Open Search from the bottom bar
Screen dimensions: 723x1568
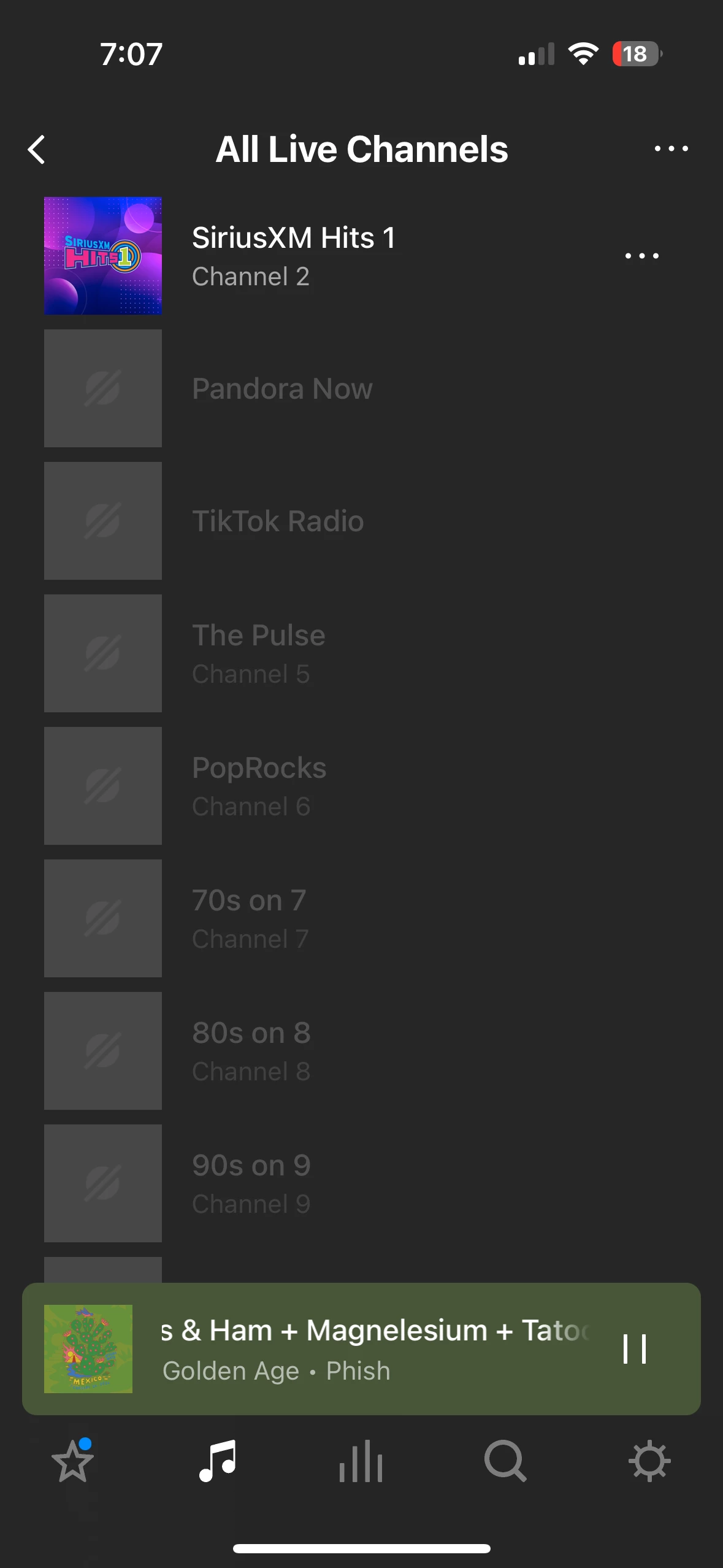click(x=505, y=1461)
